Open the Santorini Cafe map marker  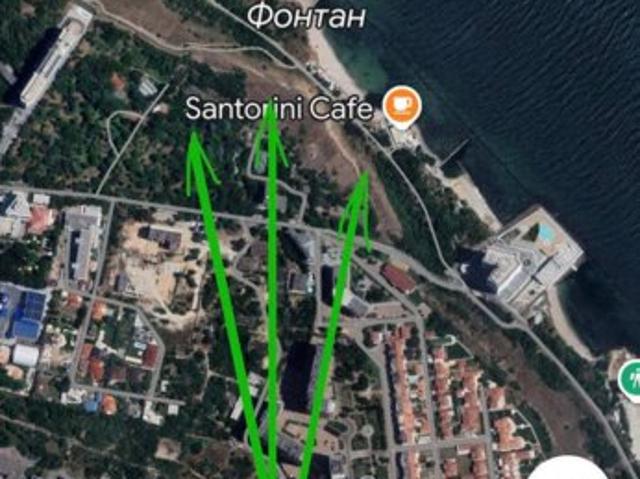pyautogui.click(x=402, y=104)
